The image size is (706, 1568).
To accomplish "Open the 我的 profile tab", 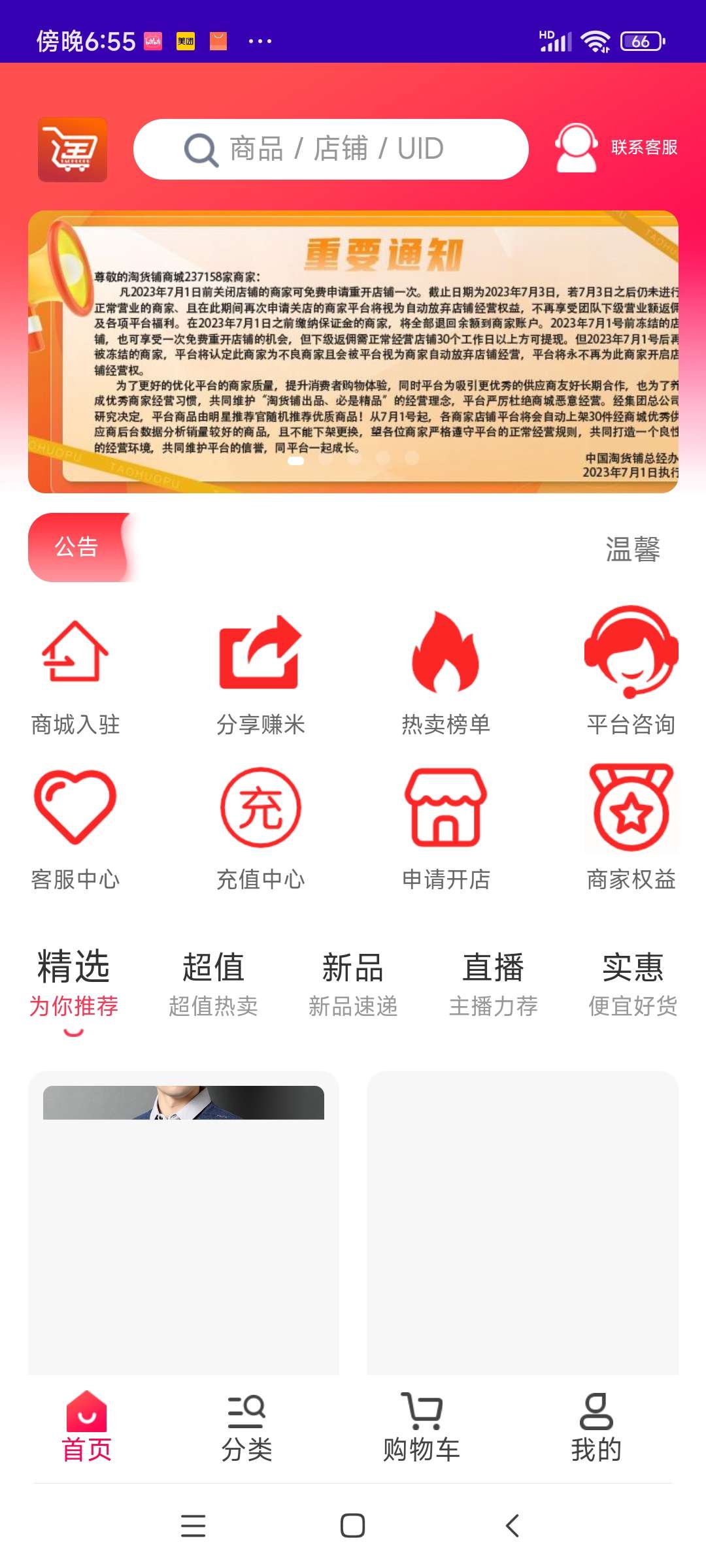I will pos(596,1428).
